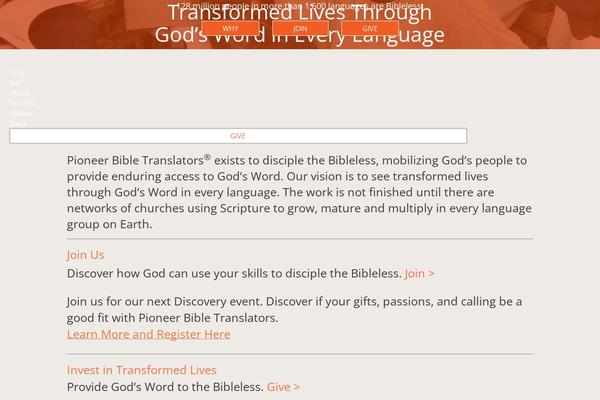Viewport: 600px width, 400px height.
Task: Tap the JOIN button in the banner
Action: point(300,29)
